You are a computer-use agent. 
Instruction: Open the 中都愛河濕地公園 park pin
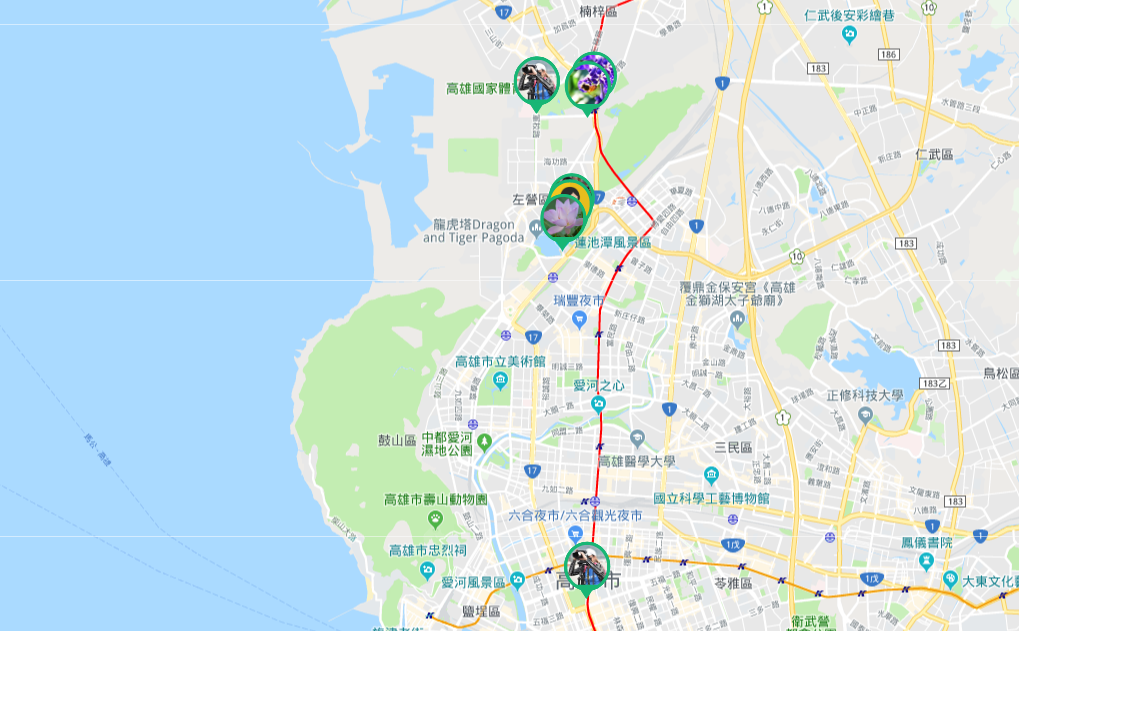pos(484,441)
